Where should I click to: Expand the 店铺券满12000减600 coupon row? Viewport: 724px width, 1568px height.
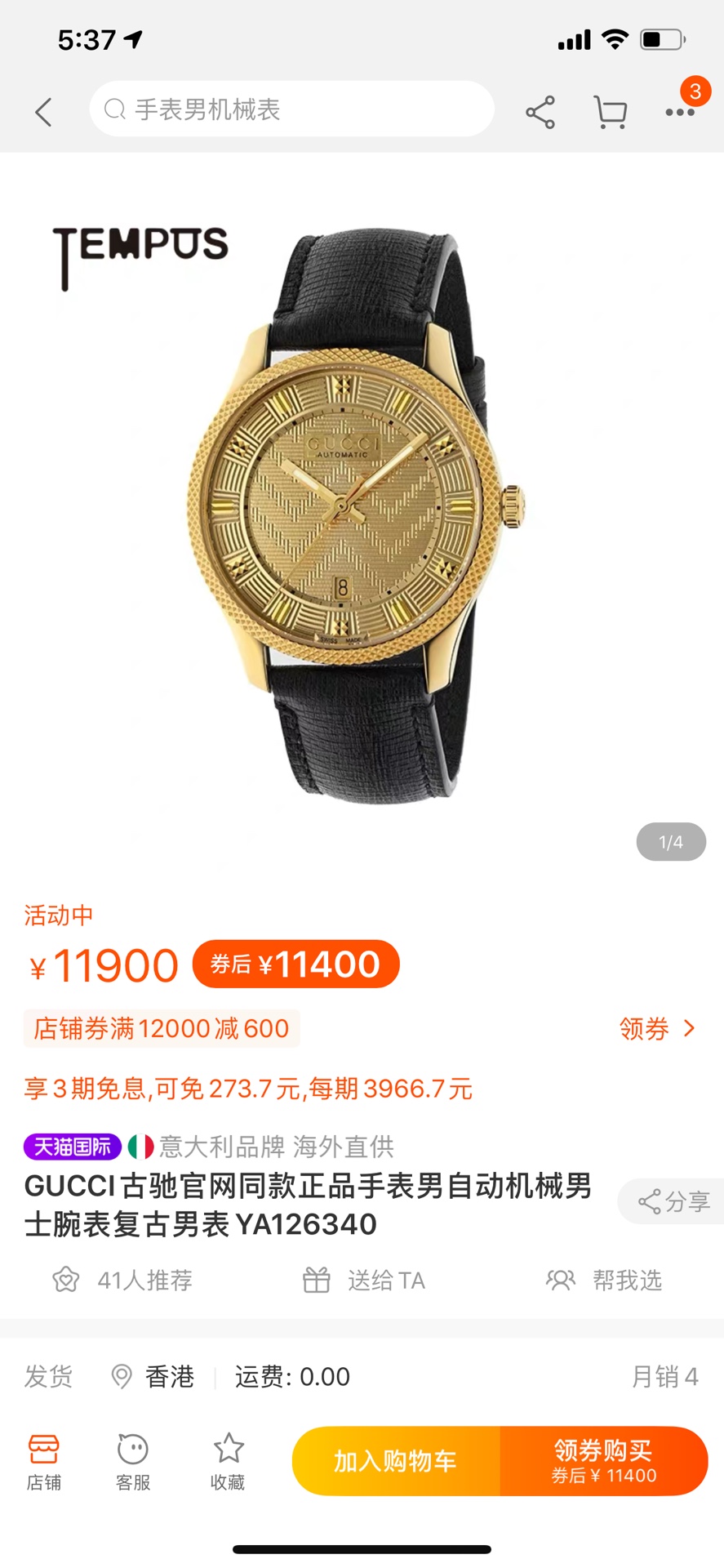coord(161,1028)
